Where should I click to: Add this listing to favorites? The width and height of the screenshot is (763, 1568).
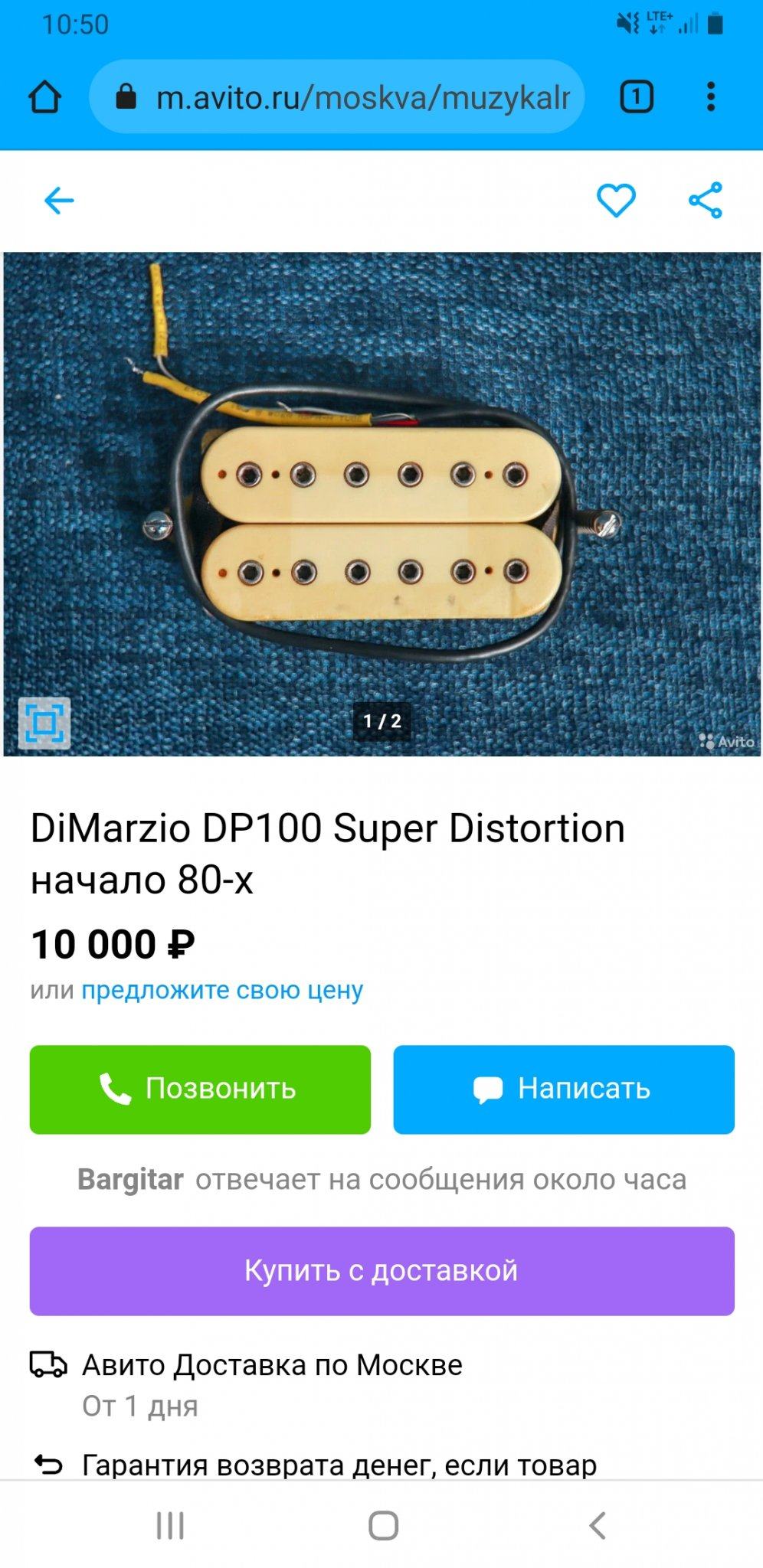tap(616, 201)
